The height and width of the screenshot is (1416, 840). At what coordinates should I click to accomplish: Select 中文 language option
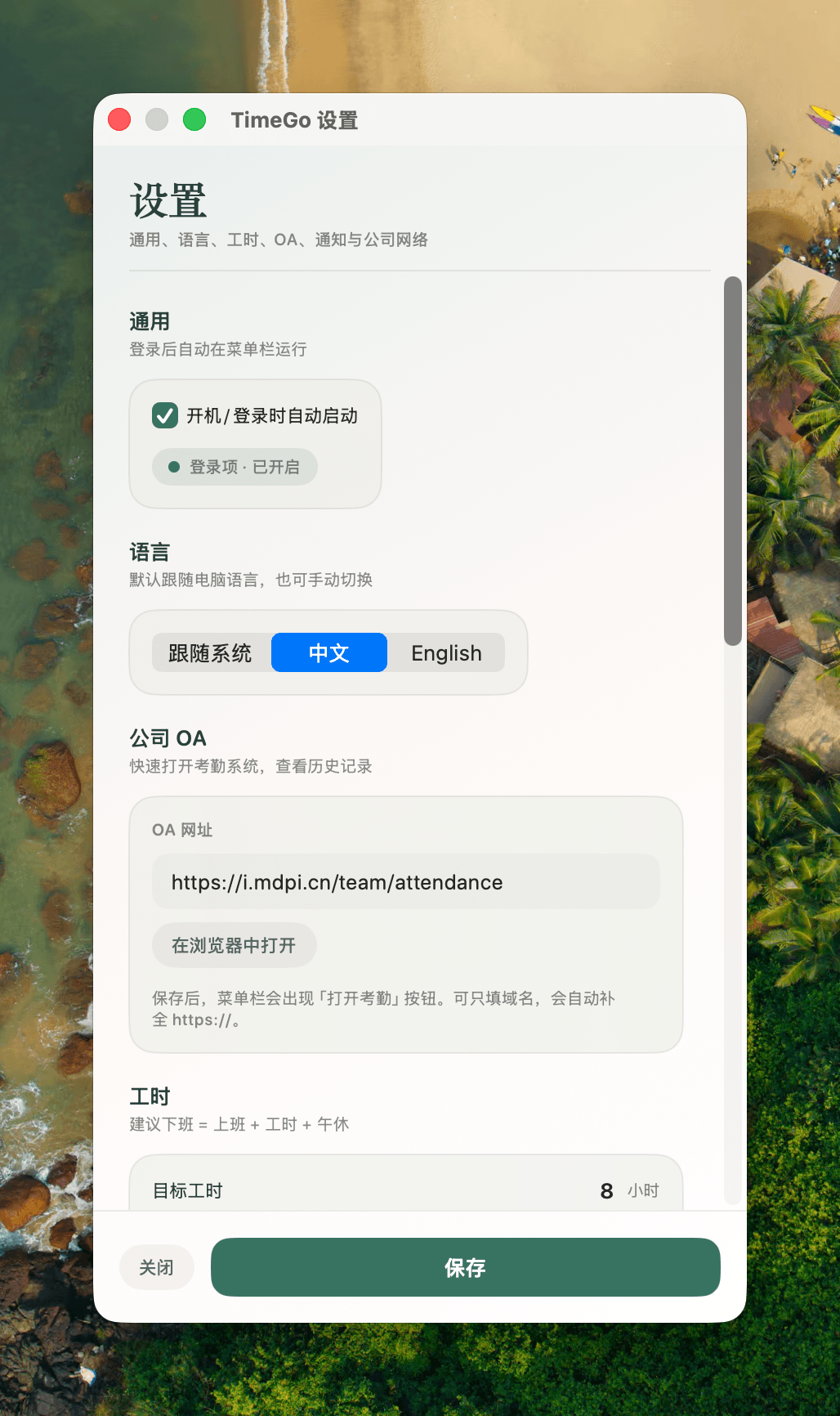pos(328,652)
